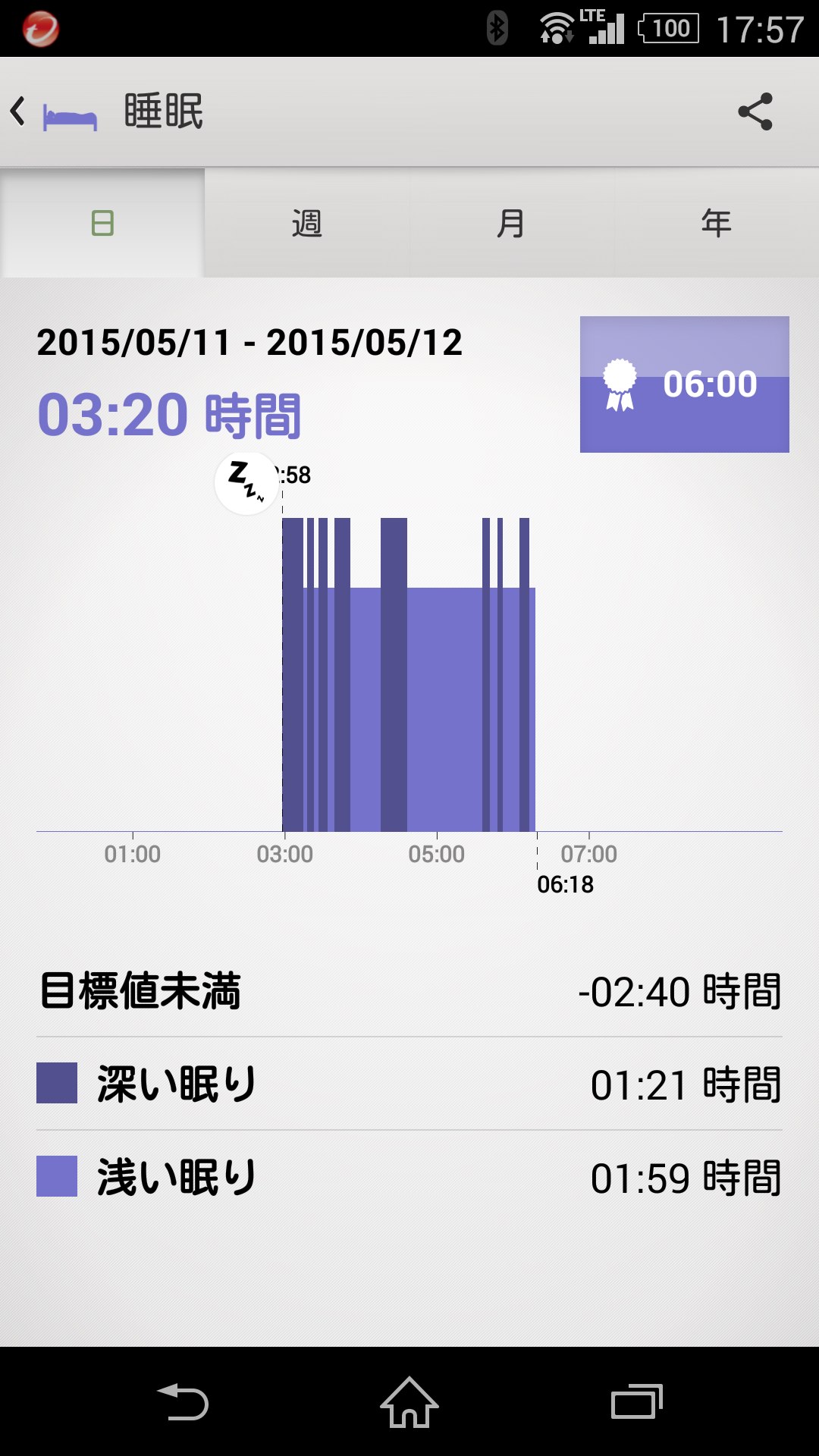Open the 06:00 sleep goal badge

684,384
